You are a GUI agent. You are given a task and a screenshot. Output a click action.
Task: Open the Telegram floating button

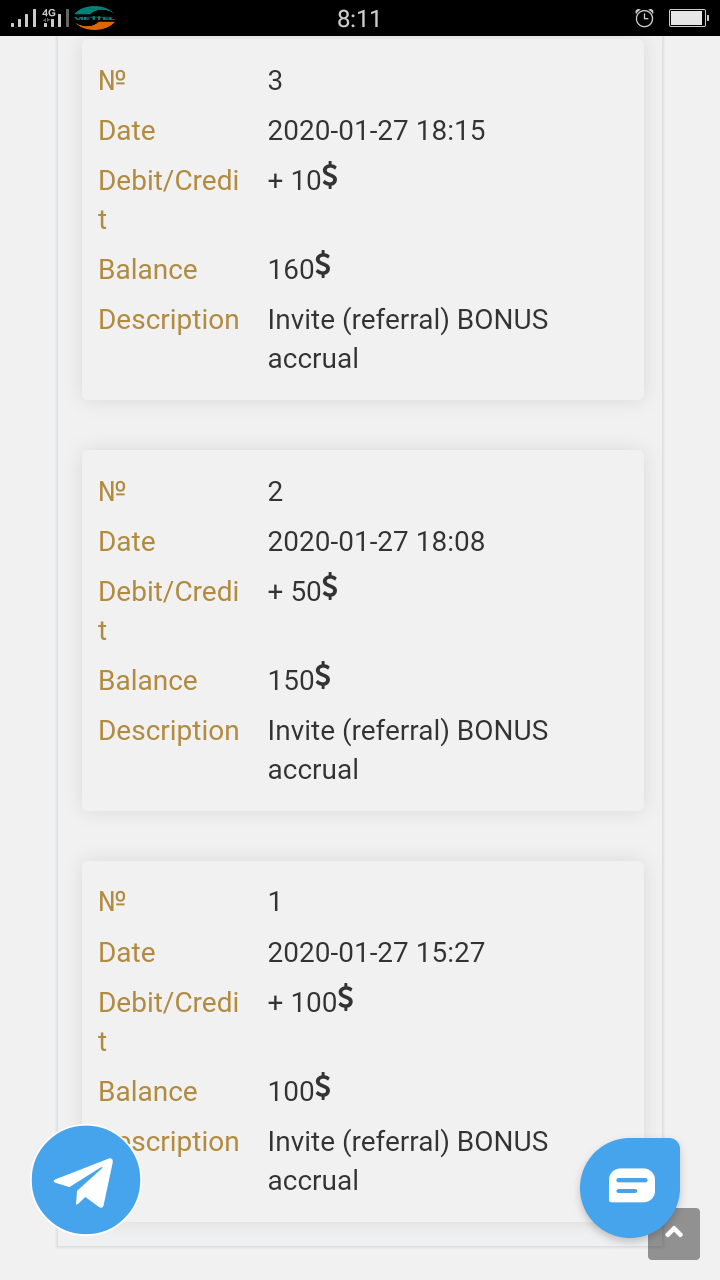click(86, 1180)
